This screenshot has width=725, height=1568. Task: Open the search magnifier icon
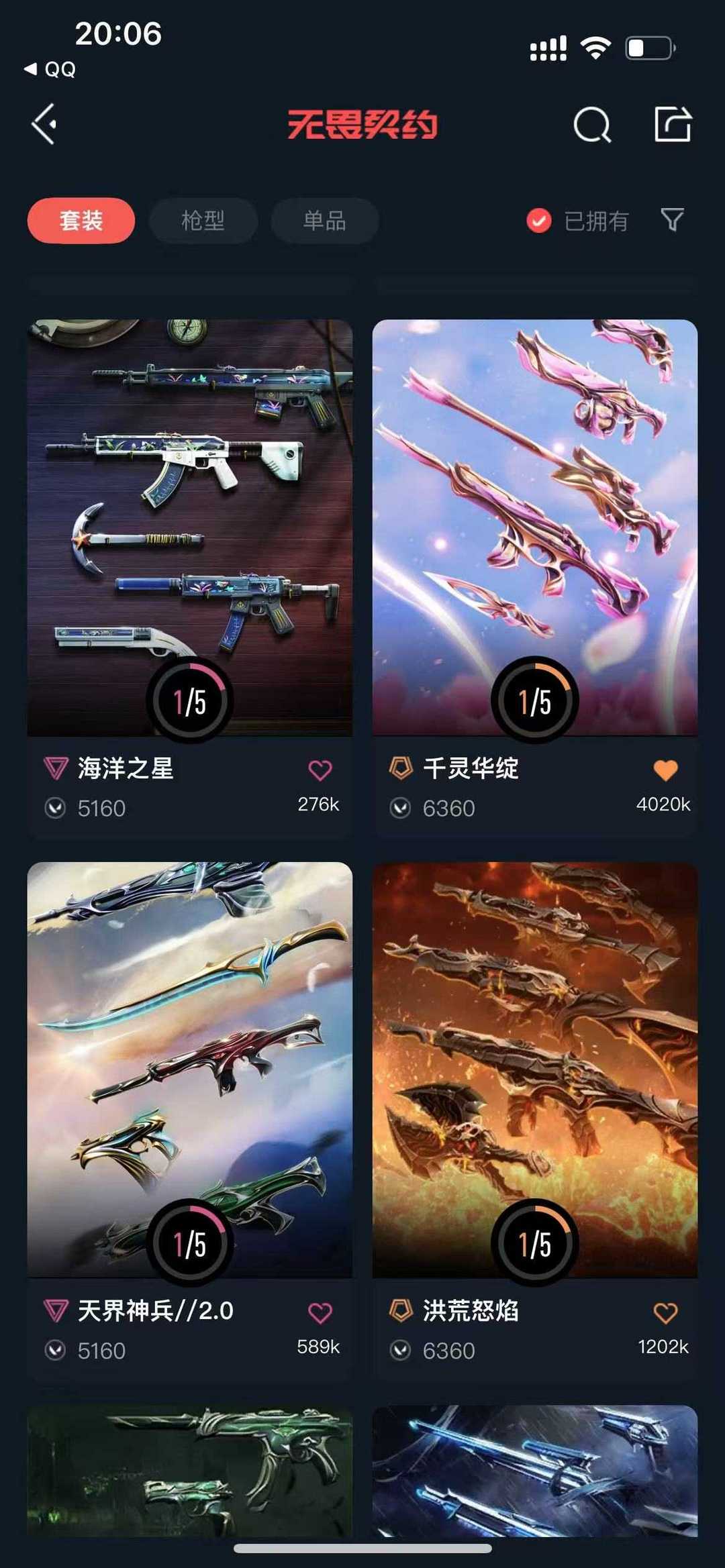(x=592, y=124)
